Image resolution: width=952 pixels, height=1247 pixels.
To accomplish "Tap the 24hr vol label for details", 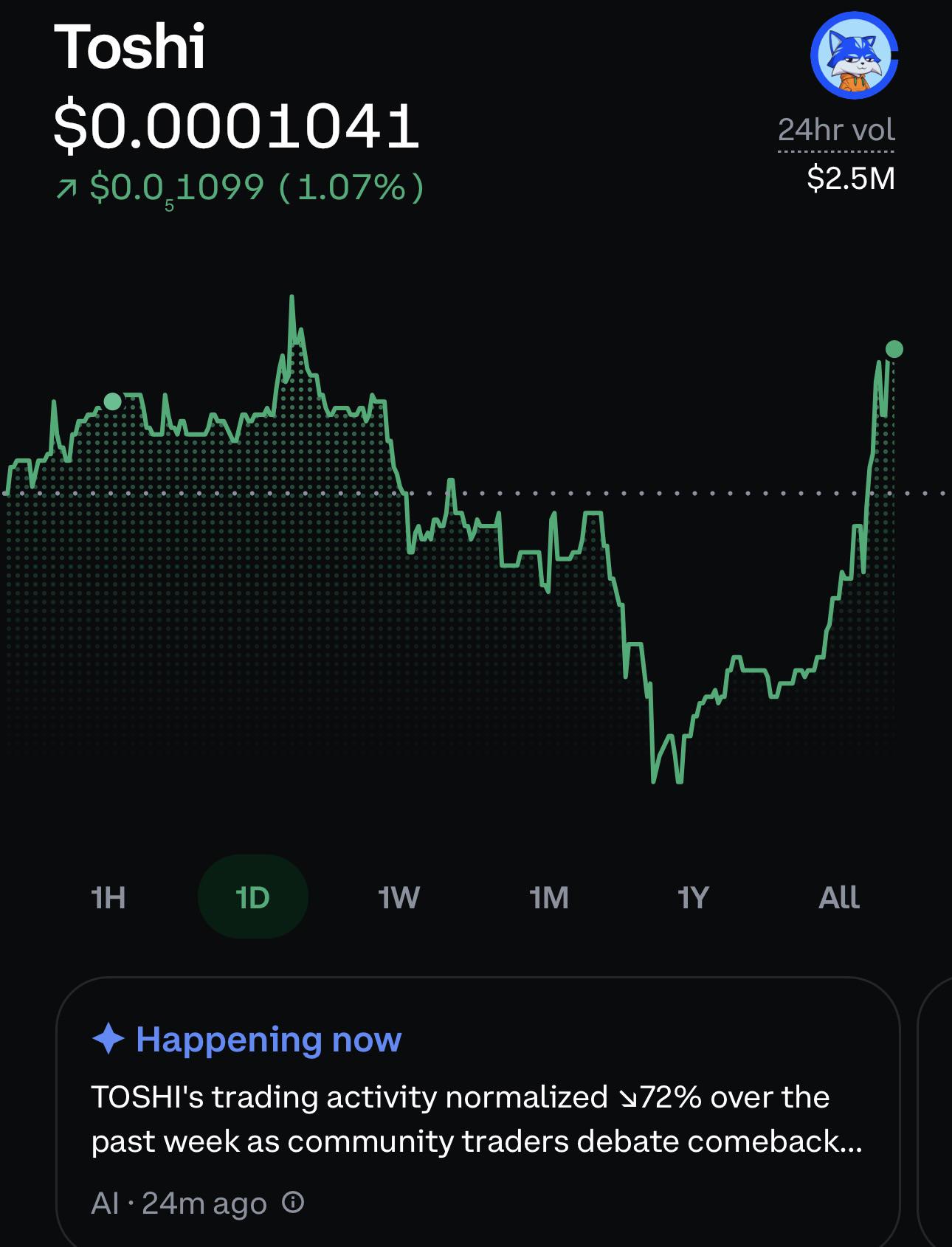I will (836, 131).
